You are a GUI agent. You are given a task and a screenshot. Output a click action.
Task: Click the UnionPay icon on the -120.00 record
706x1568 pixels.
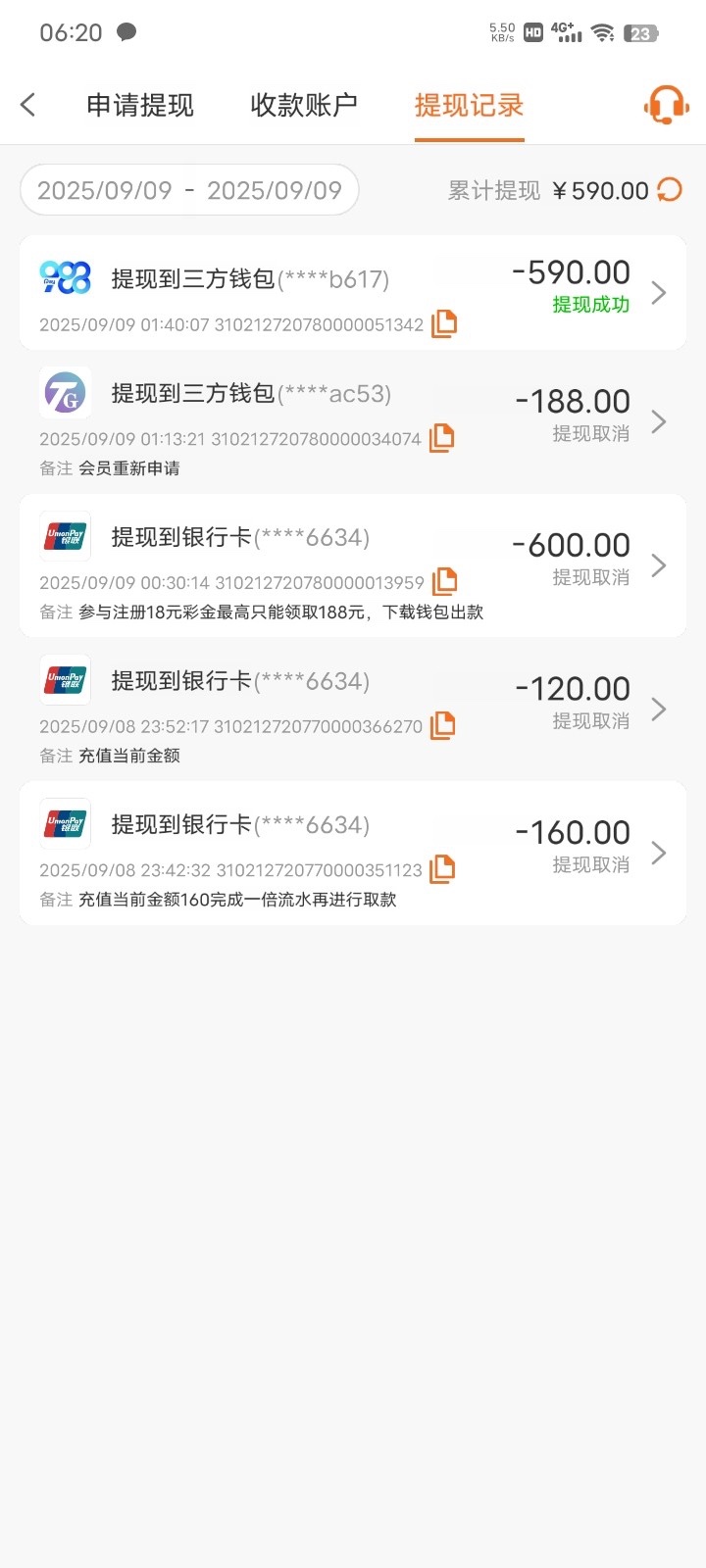[x=64, y=680]
